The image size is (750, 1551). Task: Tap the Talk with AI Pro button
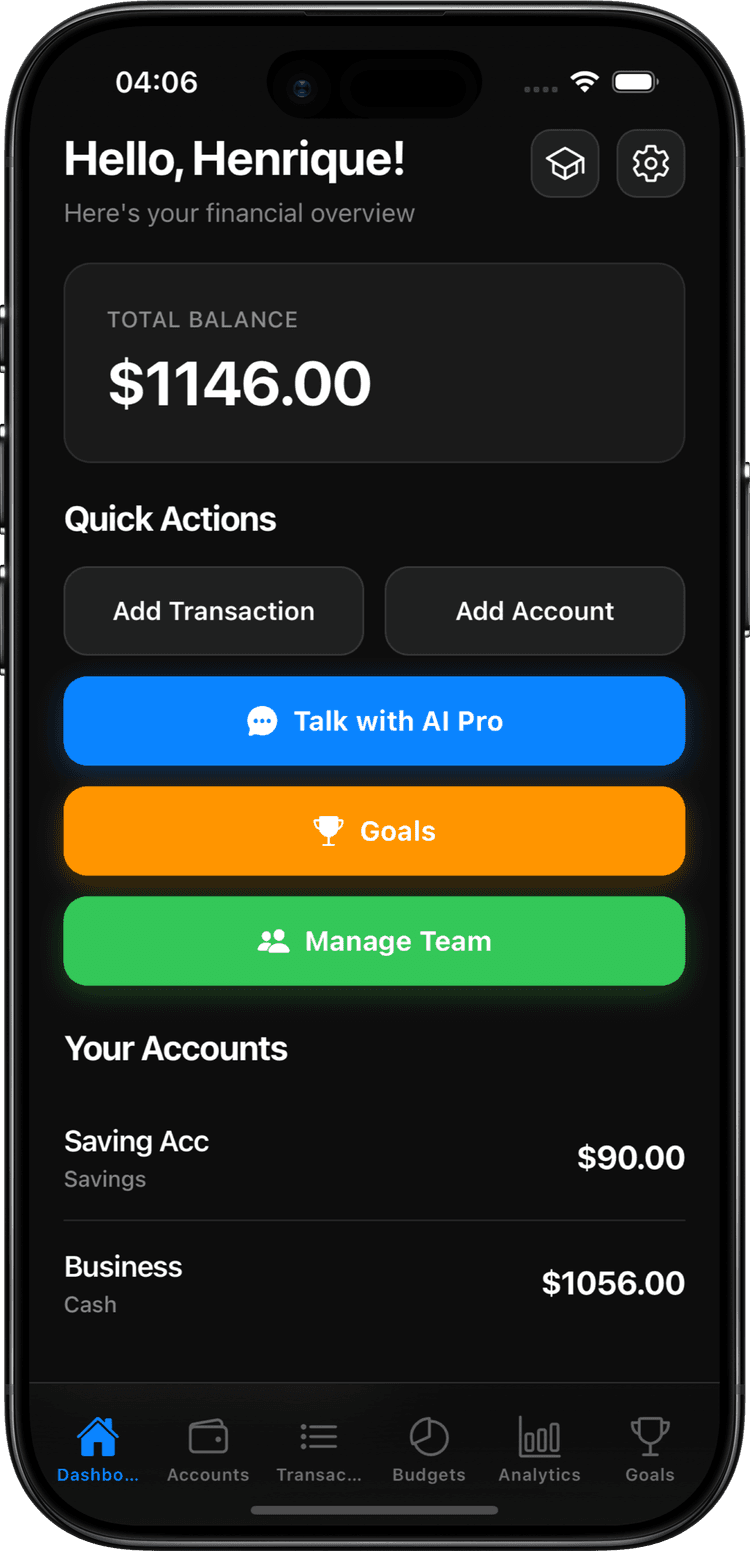point(374,720)
